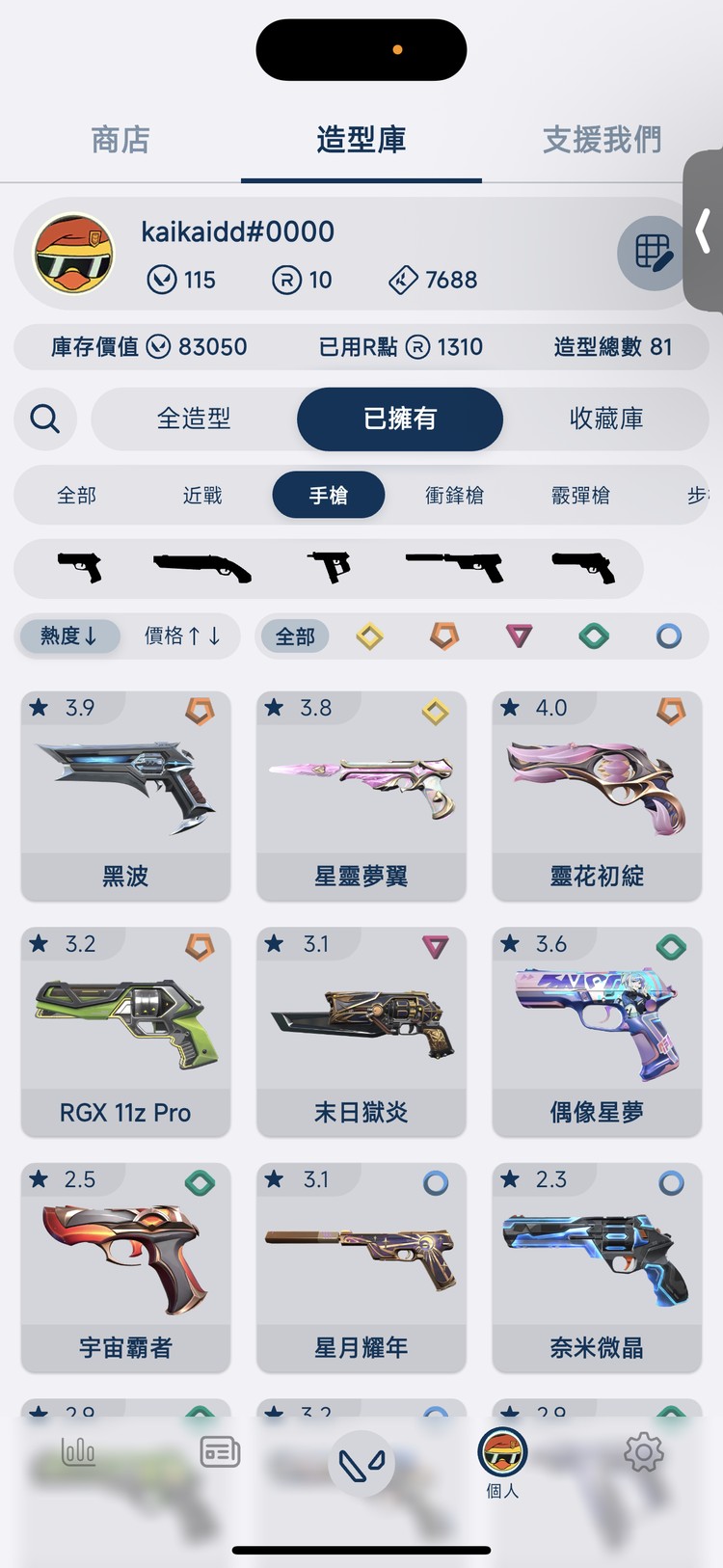Open search with the magnifier icon

tap(44, 419)
